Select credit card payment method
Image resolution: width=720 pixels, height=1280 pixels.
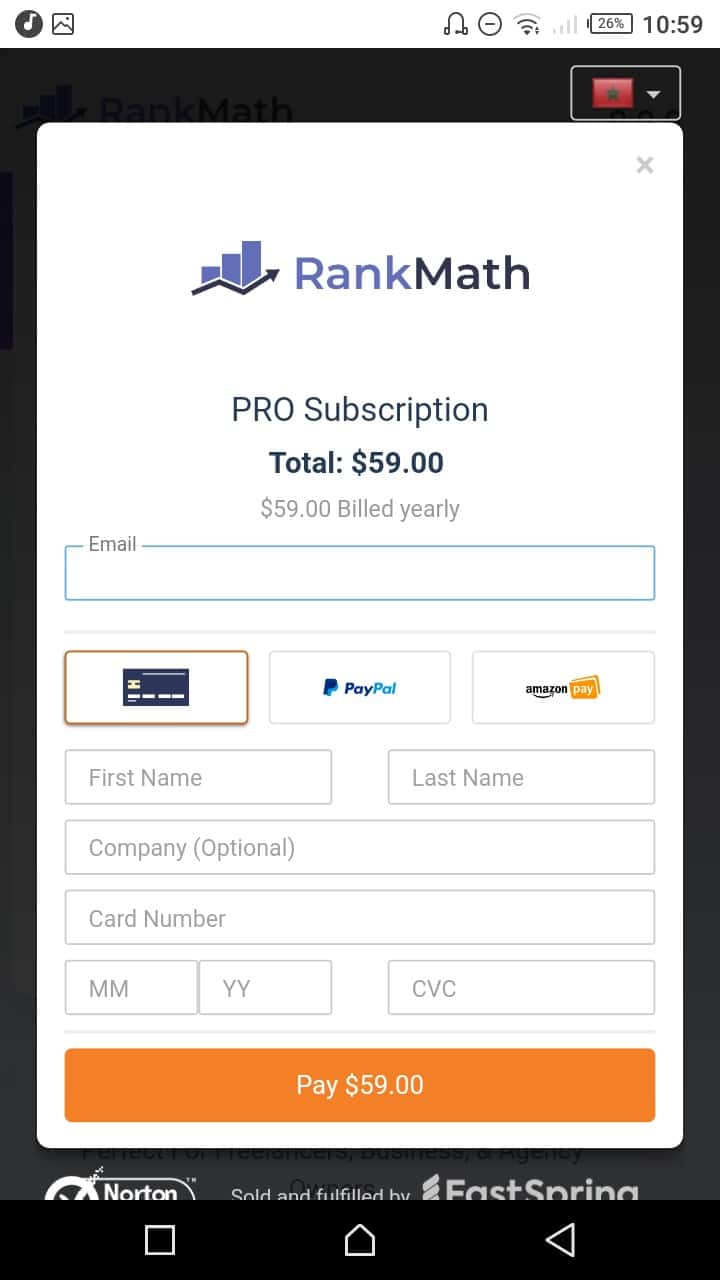click(x=156, y=688)
